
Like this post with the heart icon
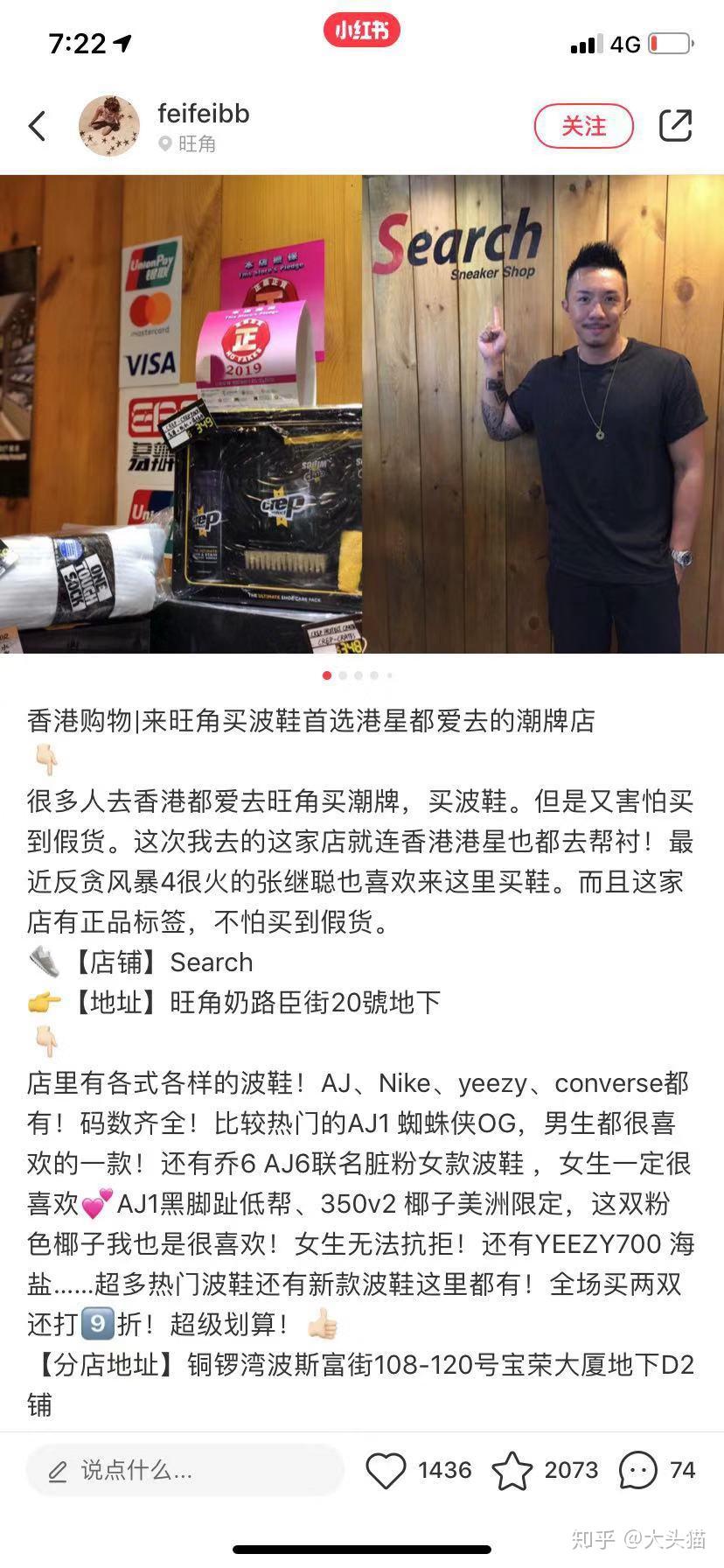click(385, 1471)
